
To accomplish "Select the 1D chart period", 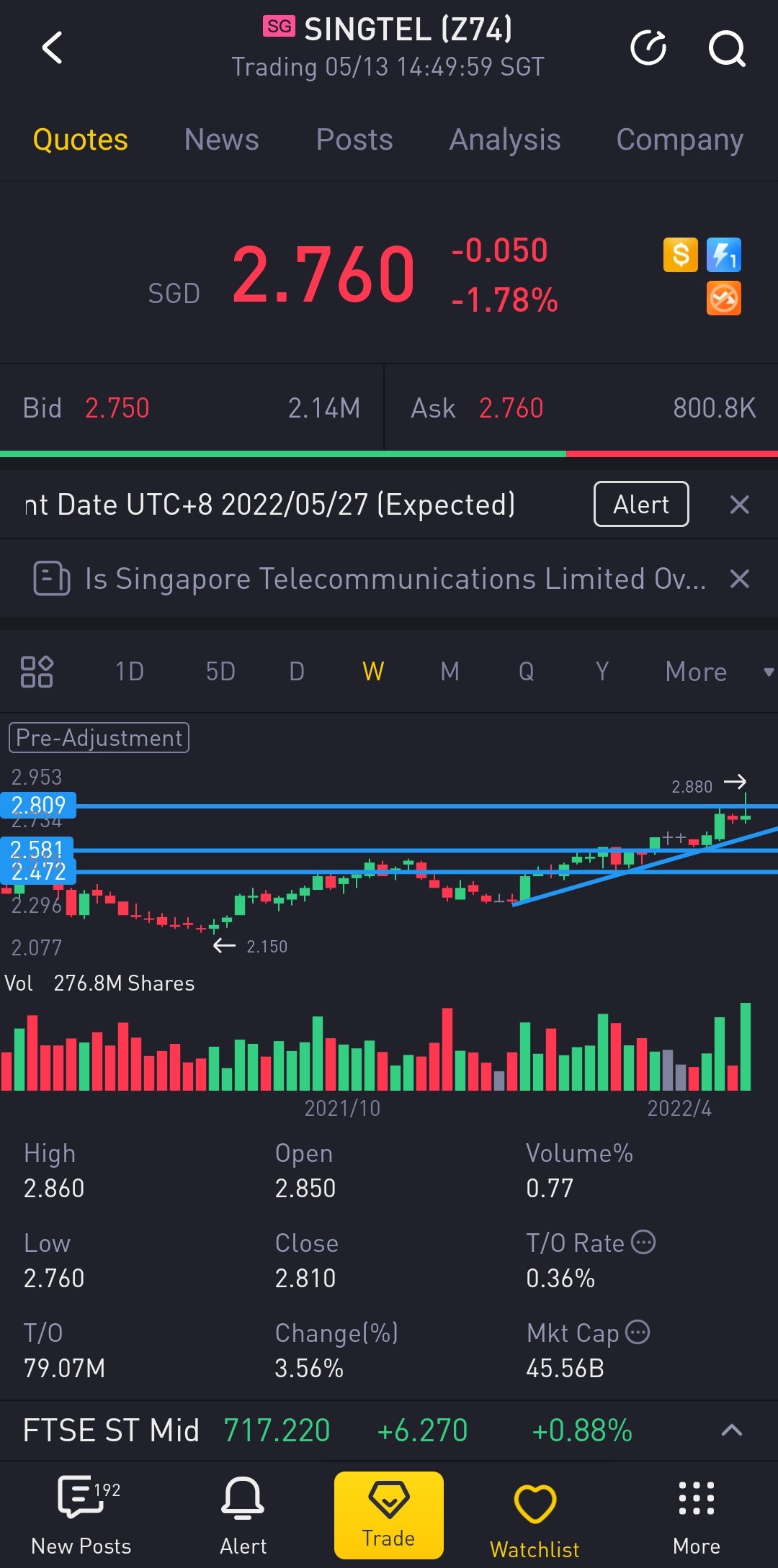I will [130, 672].
